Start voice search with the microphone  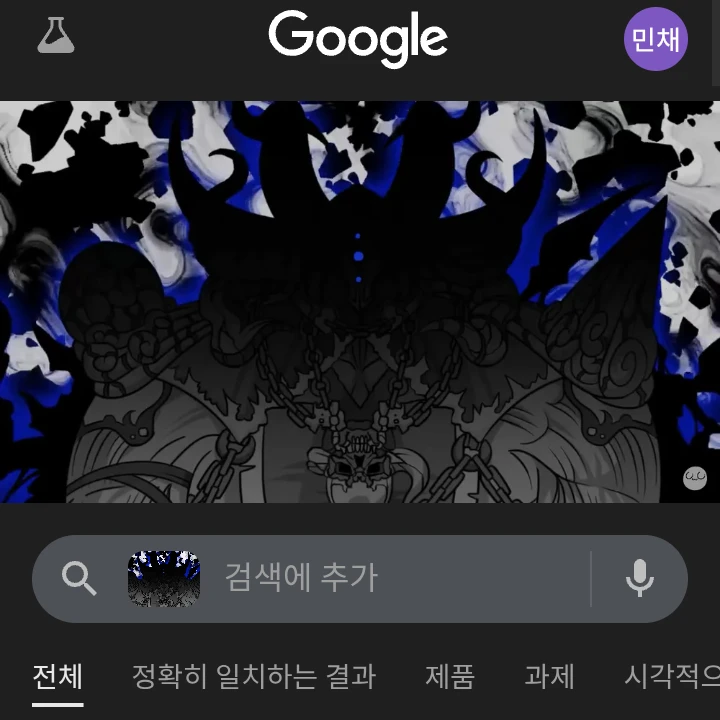[640, 578]
